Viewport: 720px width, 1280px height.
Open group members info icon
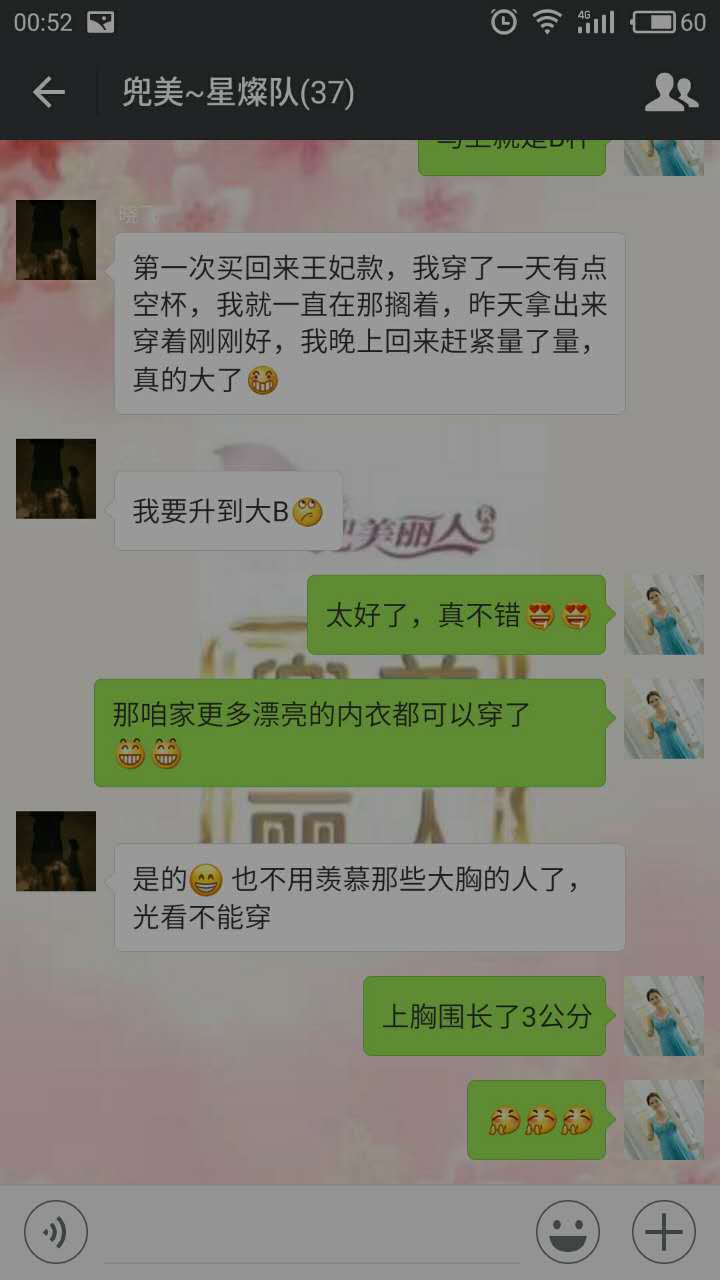(x=670, y=94)
